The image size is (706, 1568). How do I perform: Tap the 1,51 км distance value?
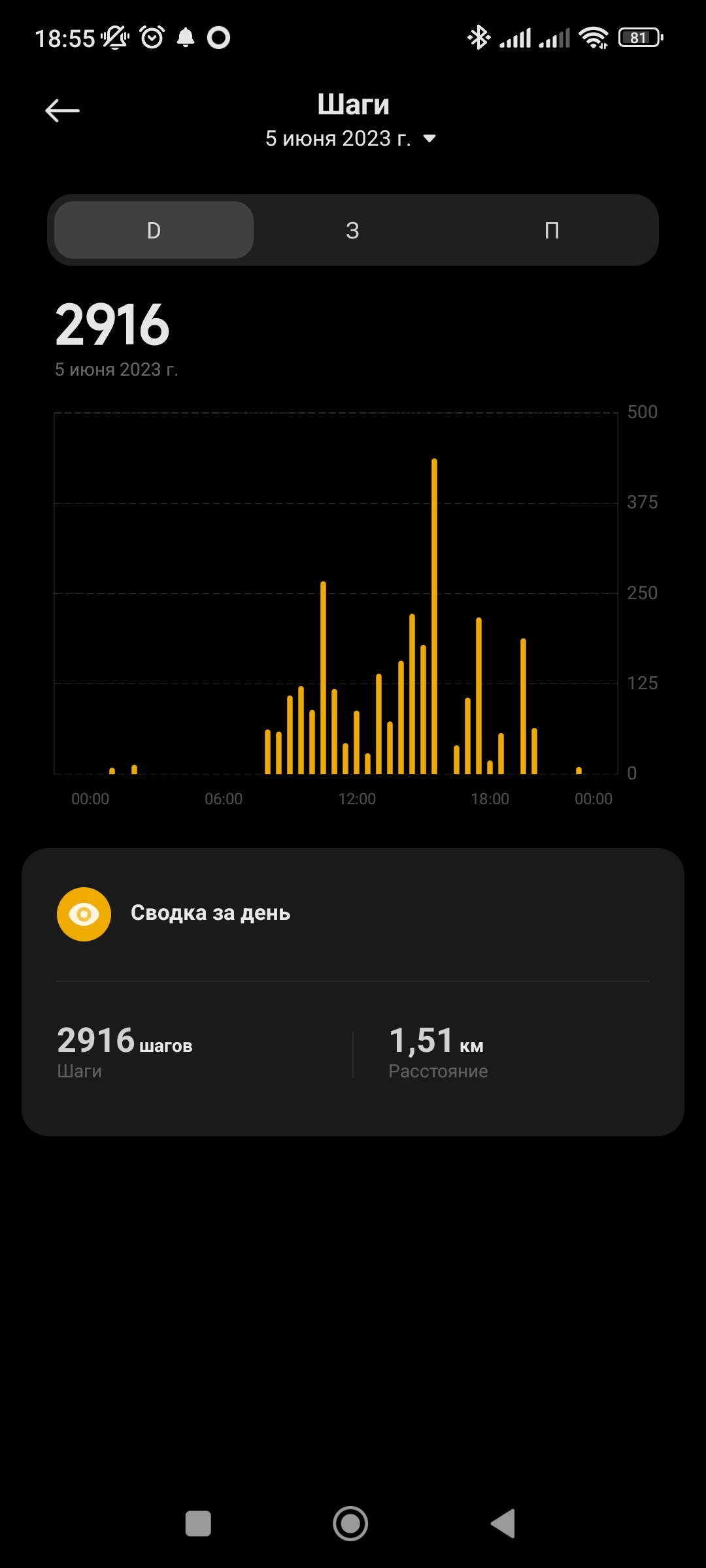[x=436, y=1042]
